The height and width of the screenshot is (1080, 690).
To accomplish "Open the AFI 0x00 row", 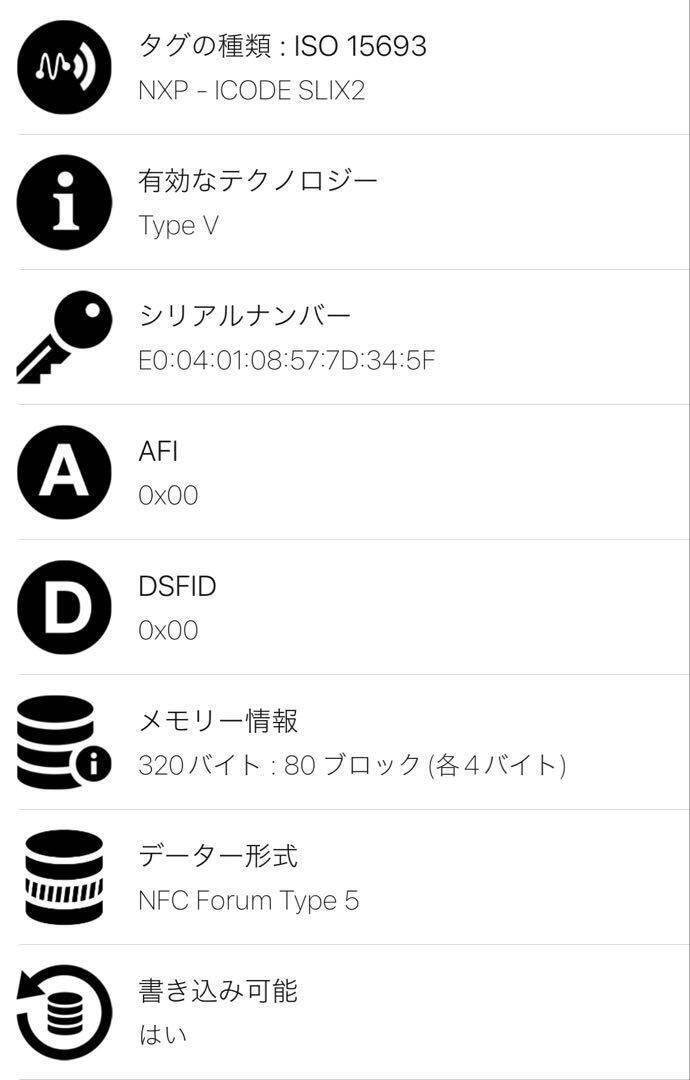I will [345, 472].
